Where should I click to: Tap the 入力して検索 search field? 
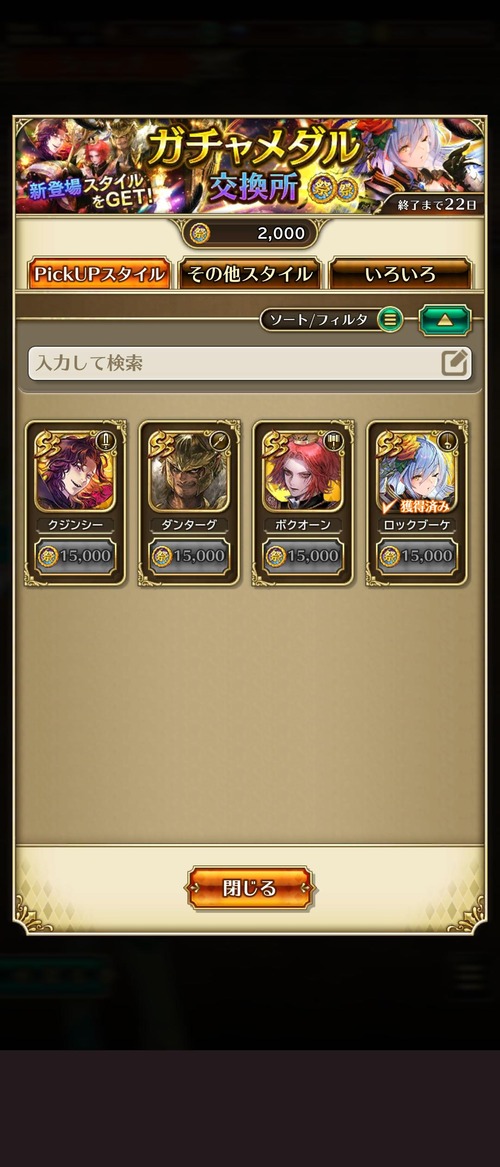[x=250, y=363]
